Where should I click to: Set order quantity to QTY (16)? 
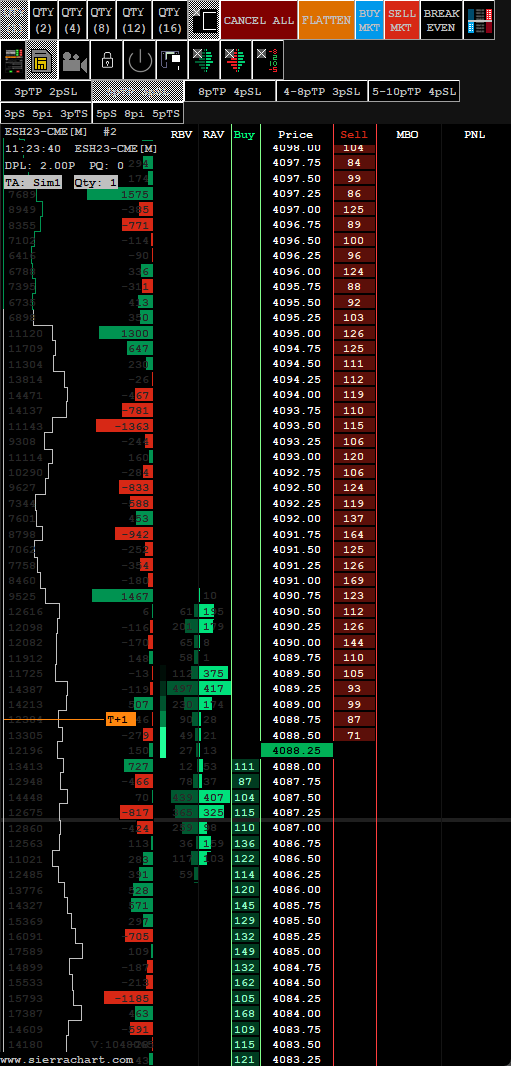[169, 20]
